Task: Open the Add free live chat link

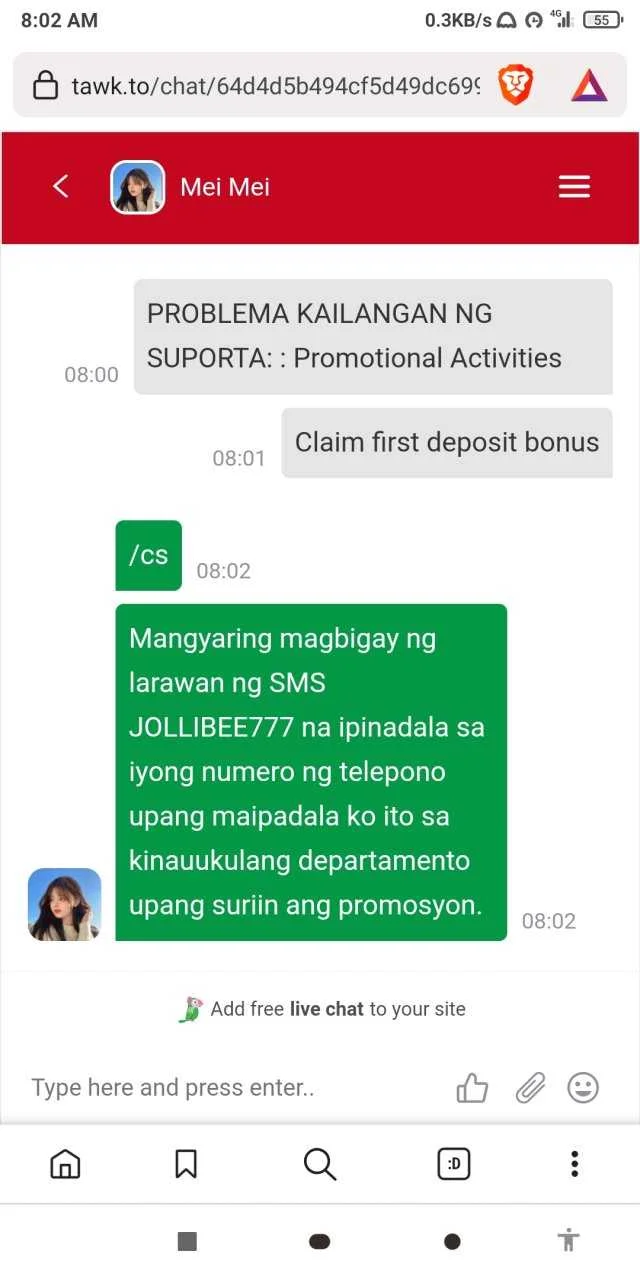Action: coord(322,1009)
